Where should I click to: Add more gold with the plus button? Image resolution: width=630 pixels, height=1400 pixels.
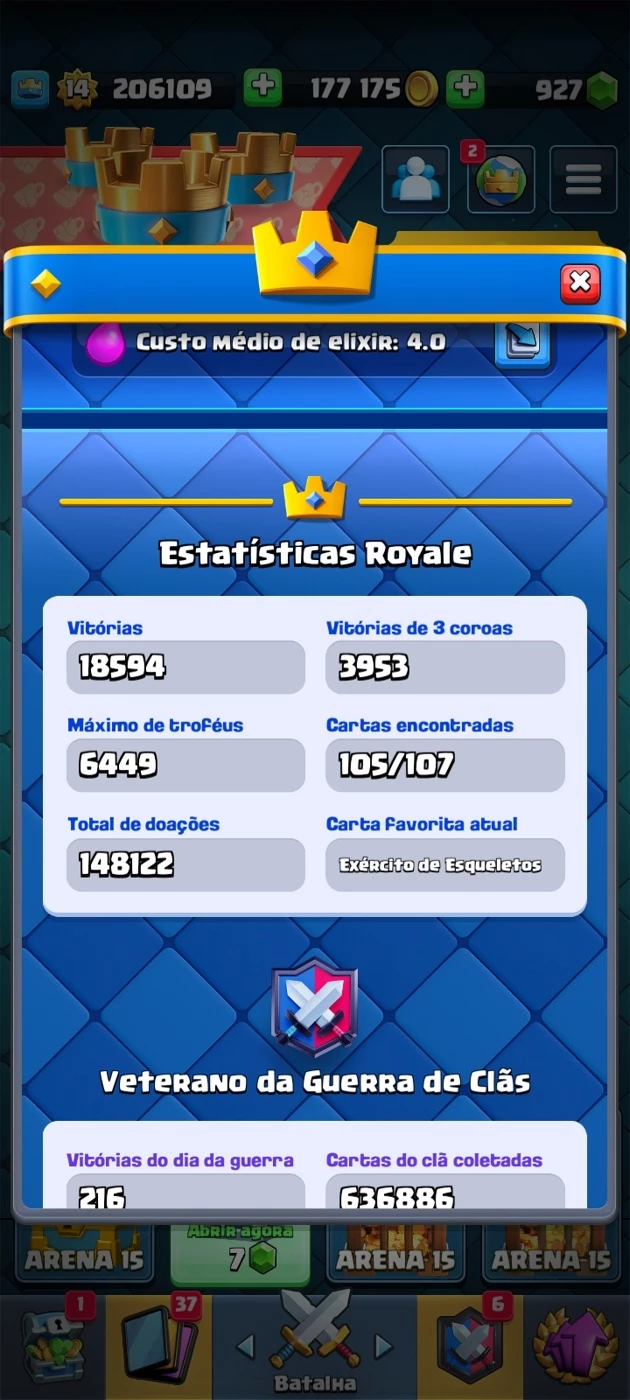263,89
